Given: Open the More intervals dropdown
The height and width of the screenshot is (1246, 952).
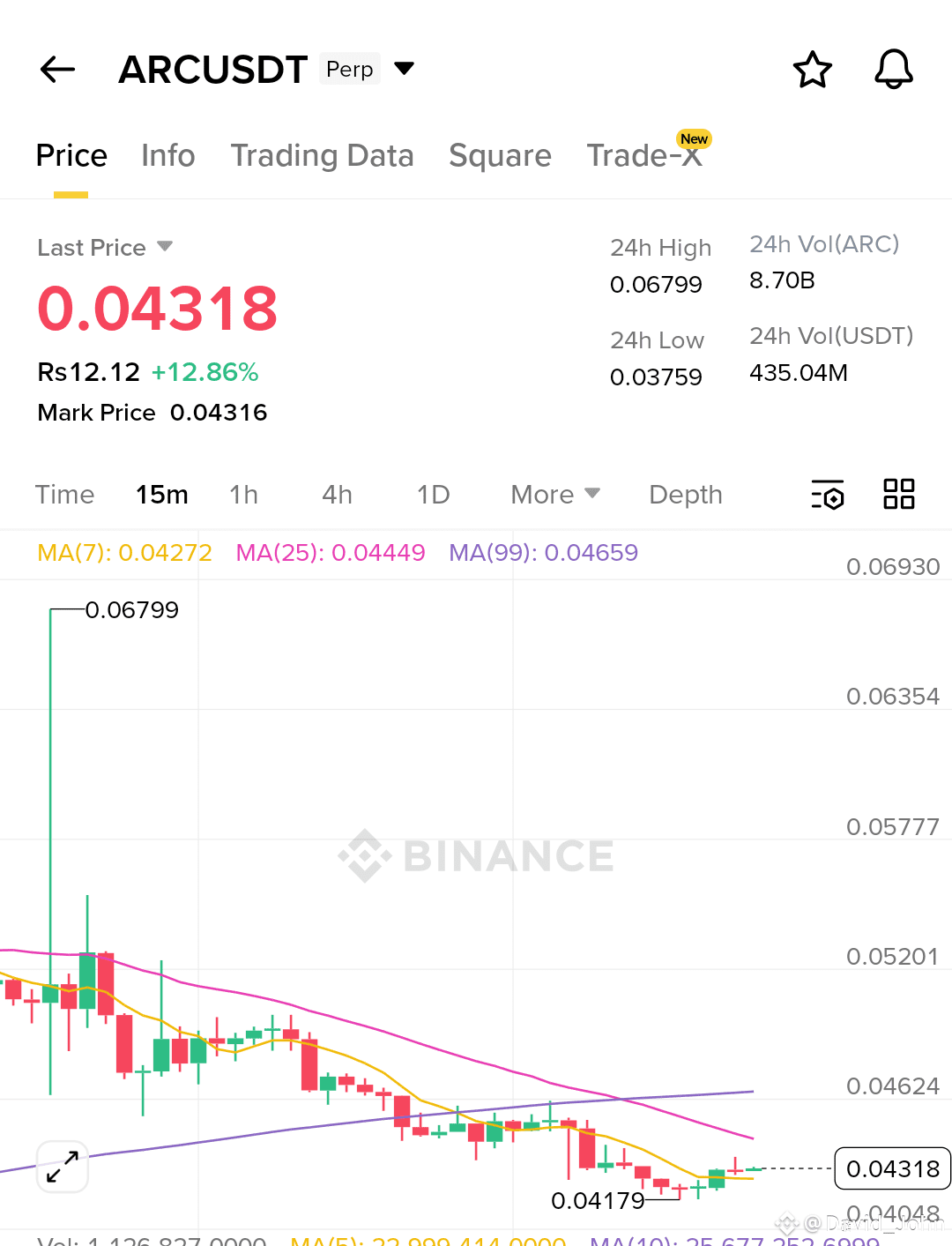Looking at the screenshot, I should 554,495.
